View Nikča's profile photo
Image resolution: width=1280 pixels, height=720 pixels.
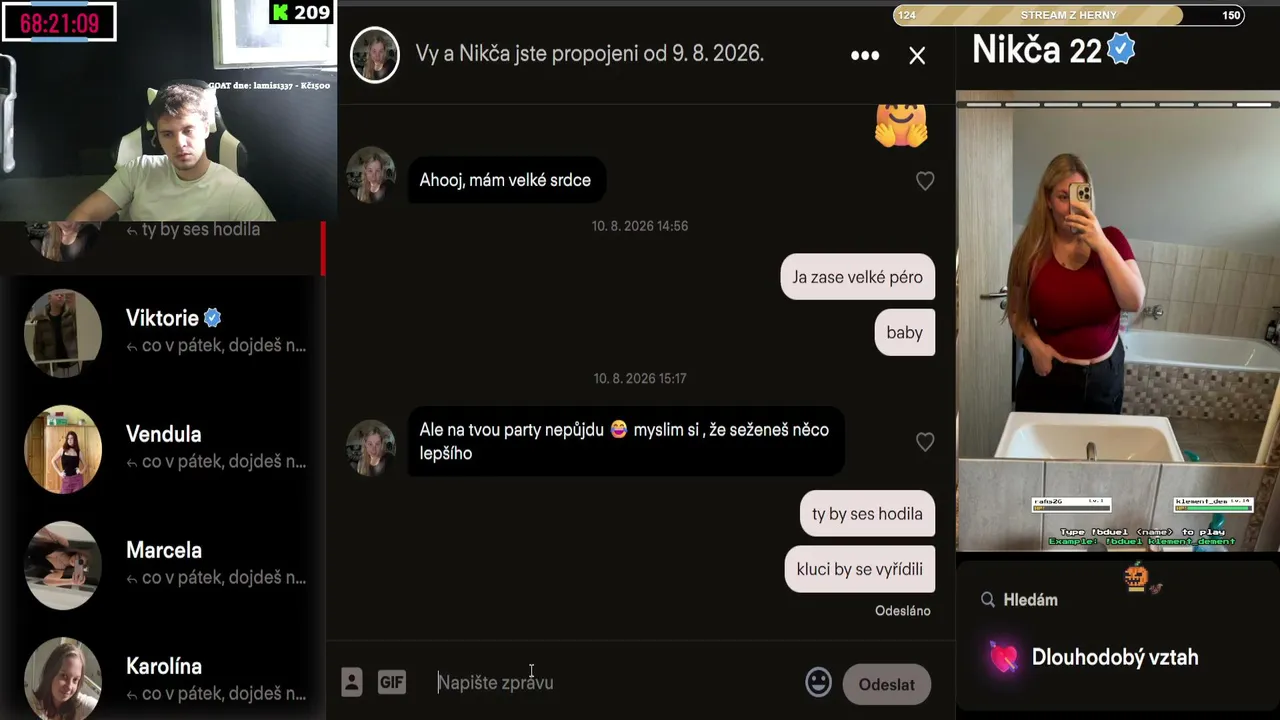(1118, 321)
